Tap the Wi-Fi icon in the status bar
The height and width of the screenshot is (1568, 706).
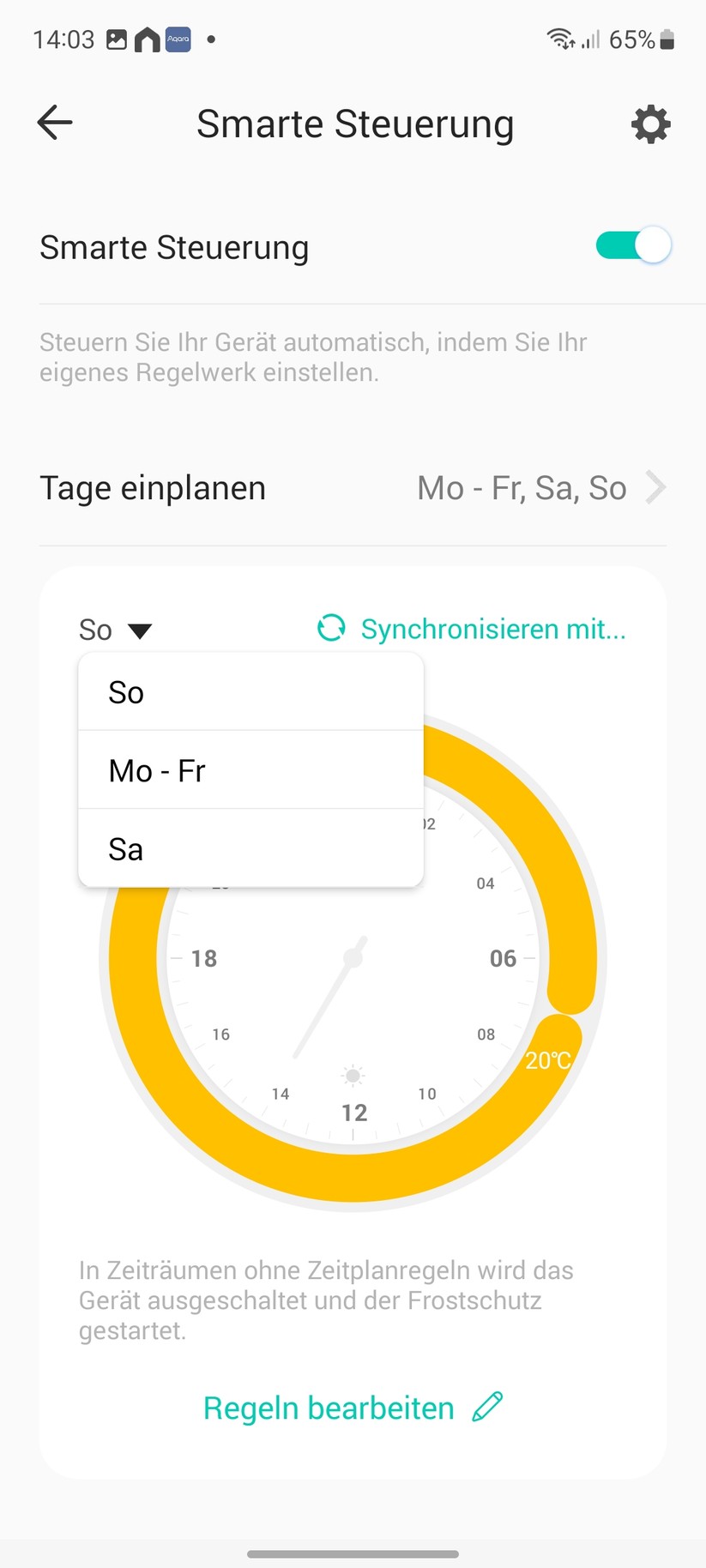click(559, 38)
